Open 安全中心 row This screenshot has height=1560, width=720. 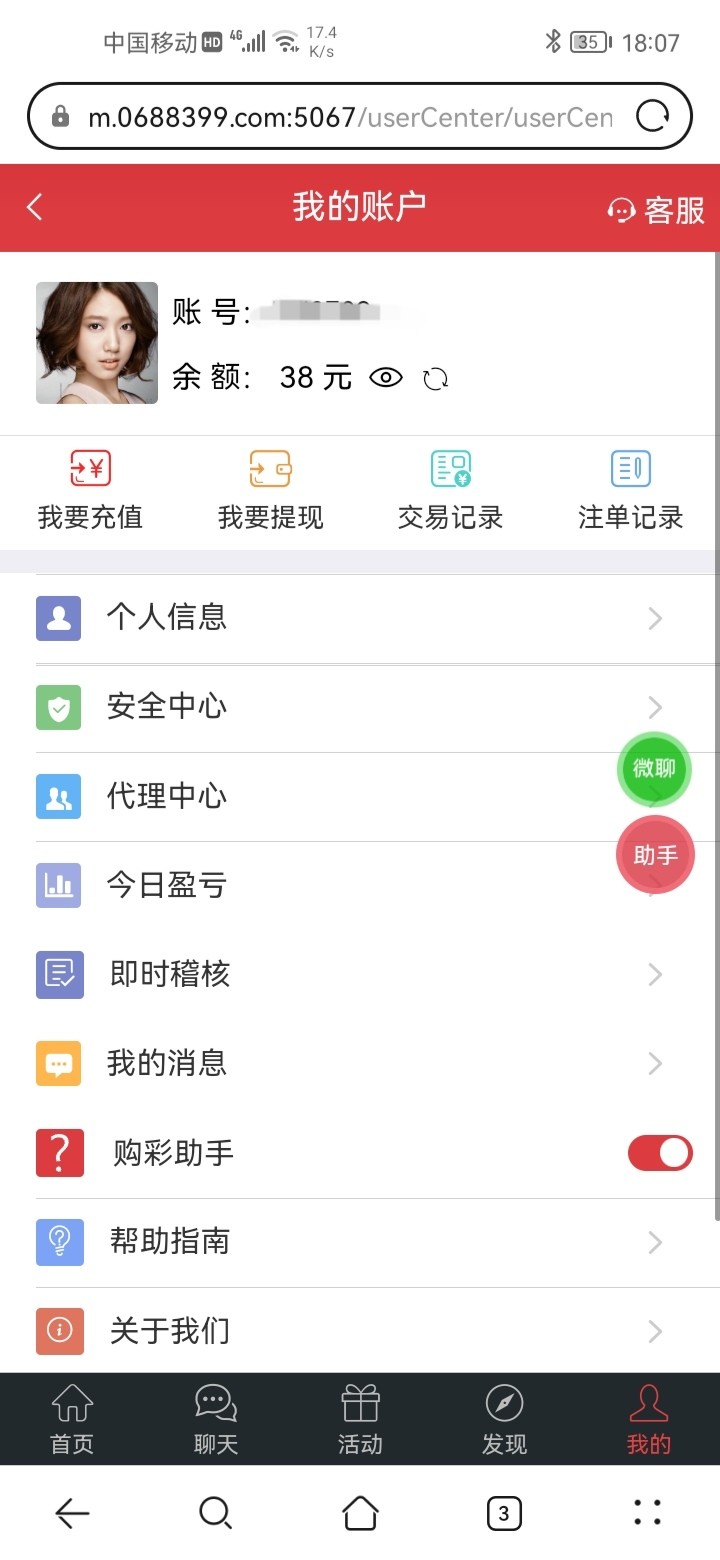pyautogui.click(x=360, y=708)
